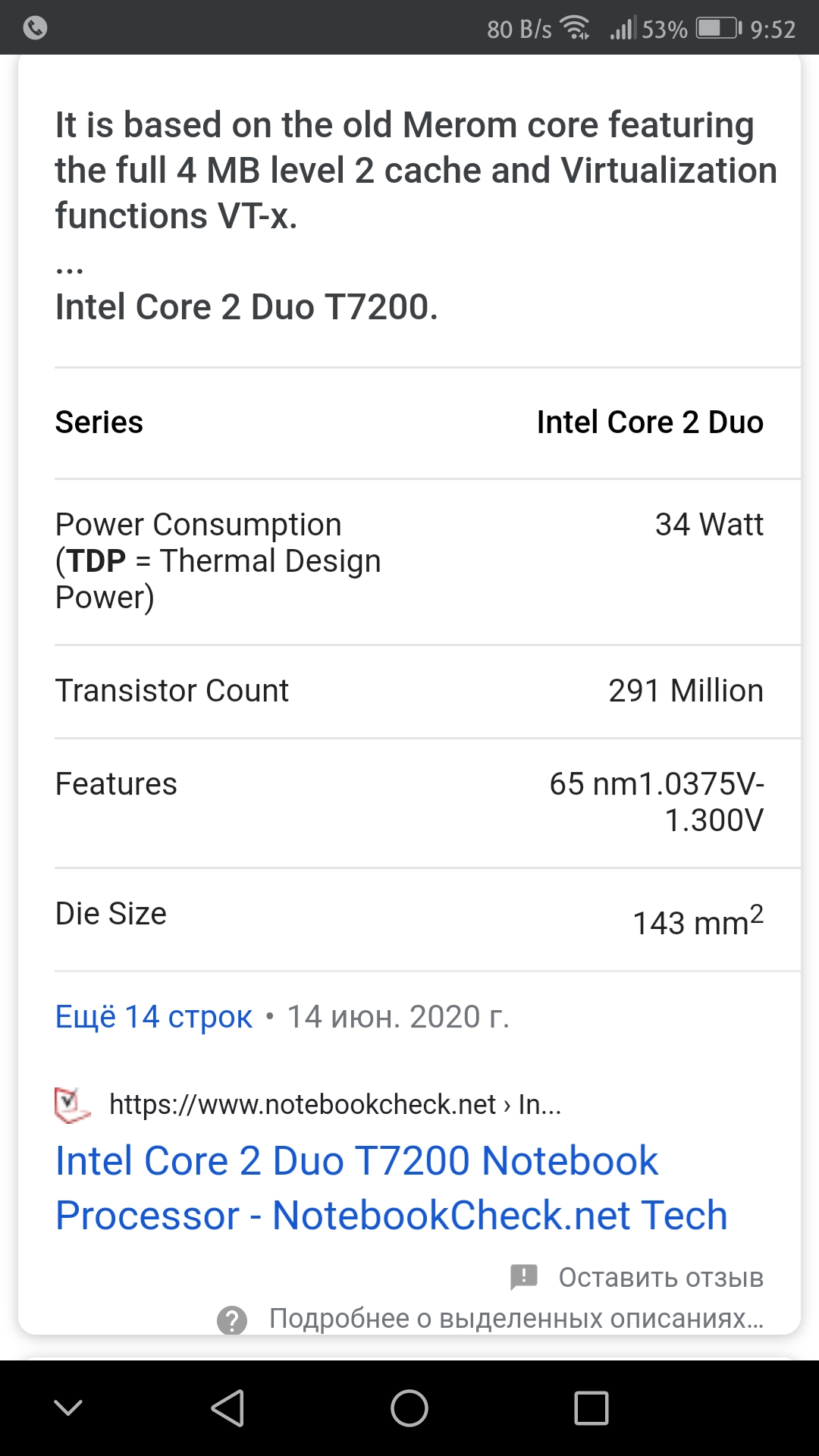Open the Intel Core 2 Duo T7200 NotebookCheck result
Image resolution: width=819 pixels, height=1456 pixels.
pyautogui.click(x=391, y=1188)
